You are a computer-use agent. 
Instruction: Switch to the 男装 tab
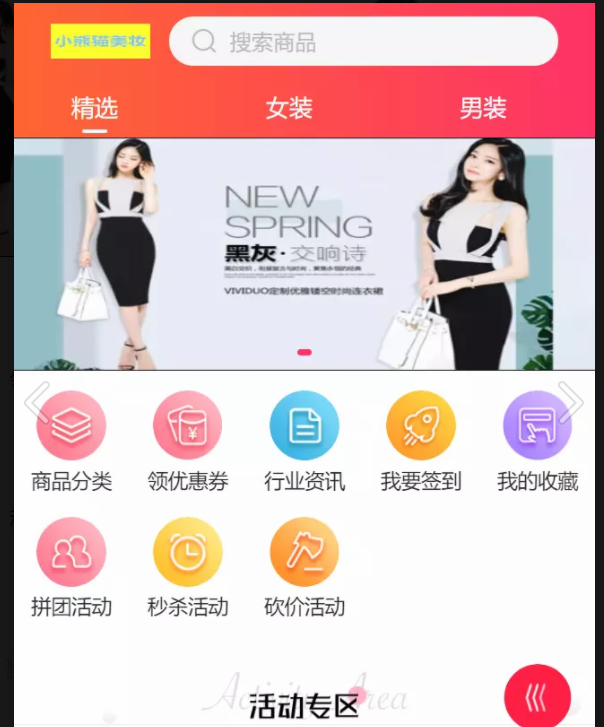click(483, 108)
